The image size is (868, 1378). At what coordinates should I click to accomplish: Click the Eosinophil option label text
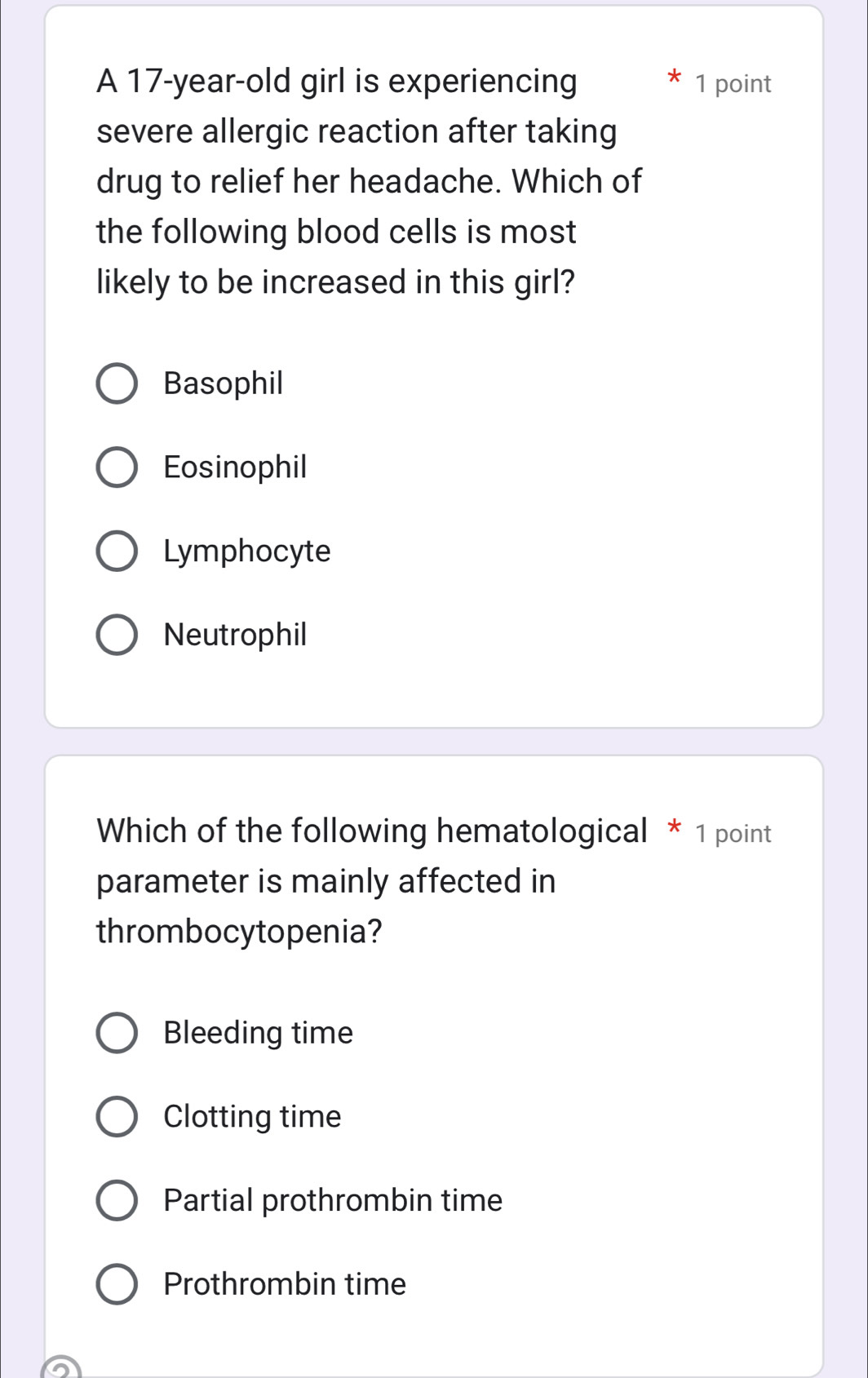point(234,467)
